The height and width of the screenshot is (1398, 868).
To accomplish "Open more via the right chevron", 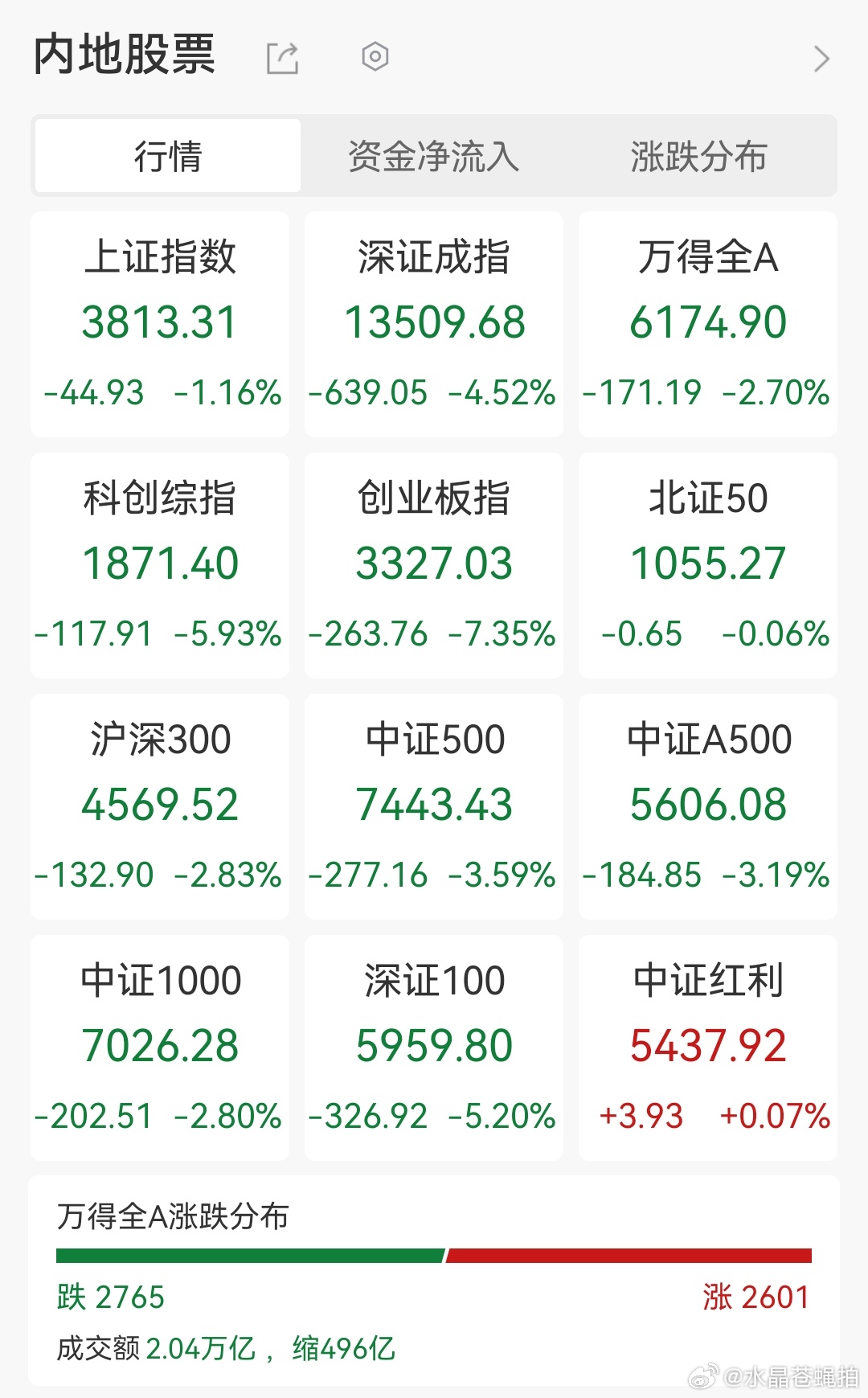I will coord(821,59).
